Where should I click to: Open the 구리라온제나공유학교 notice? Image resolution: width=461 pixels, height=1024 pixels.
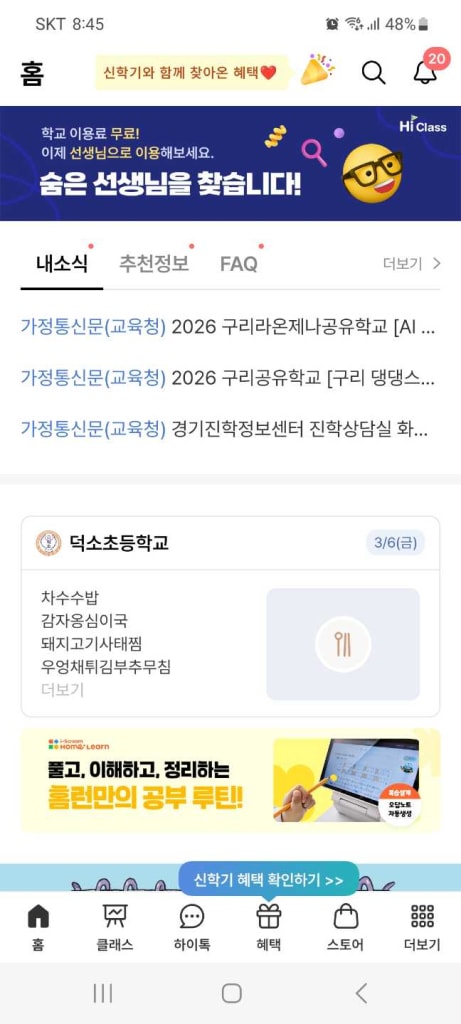point(228,327)
